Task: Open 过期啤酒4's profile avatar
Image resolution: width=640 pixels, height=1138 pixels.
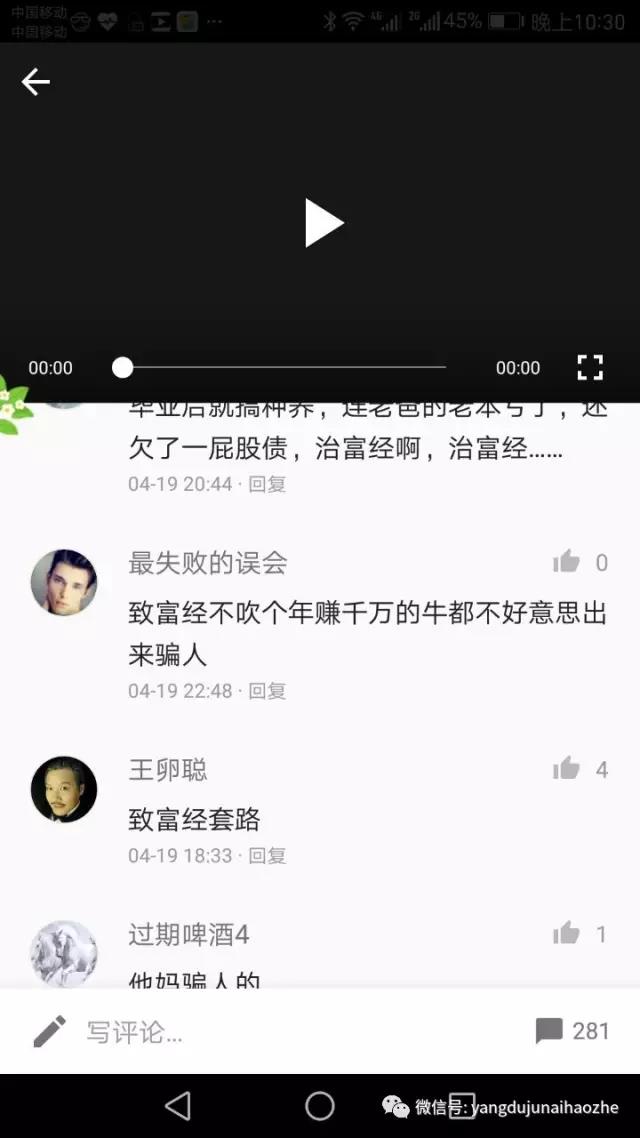Action: 64,953
